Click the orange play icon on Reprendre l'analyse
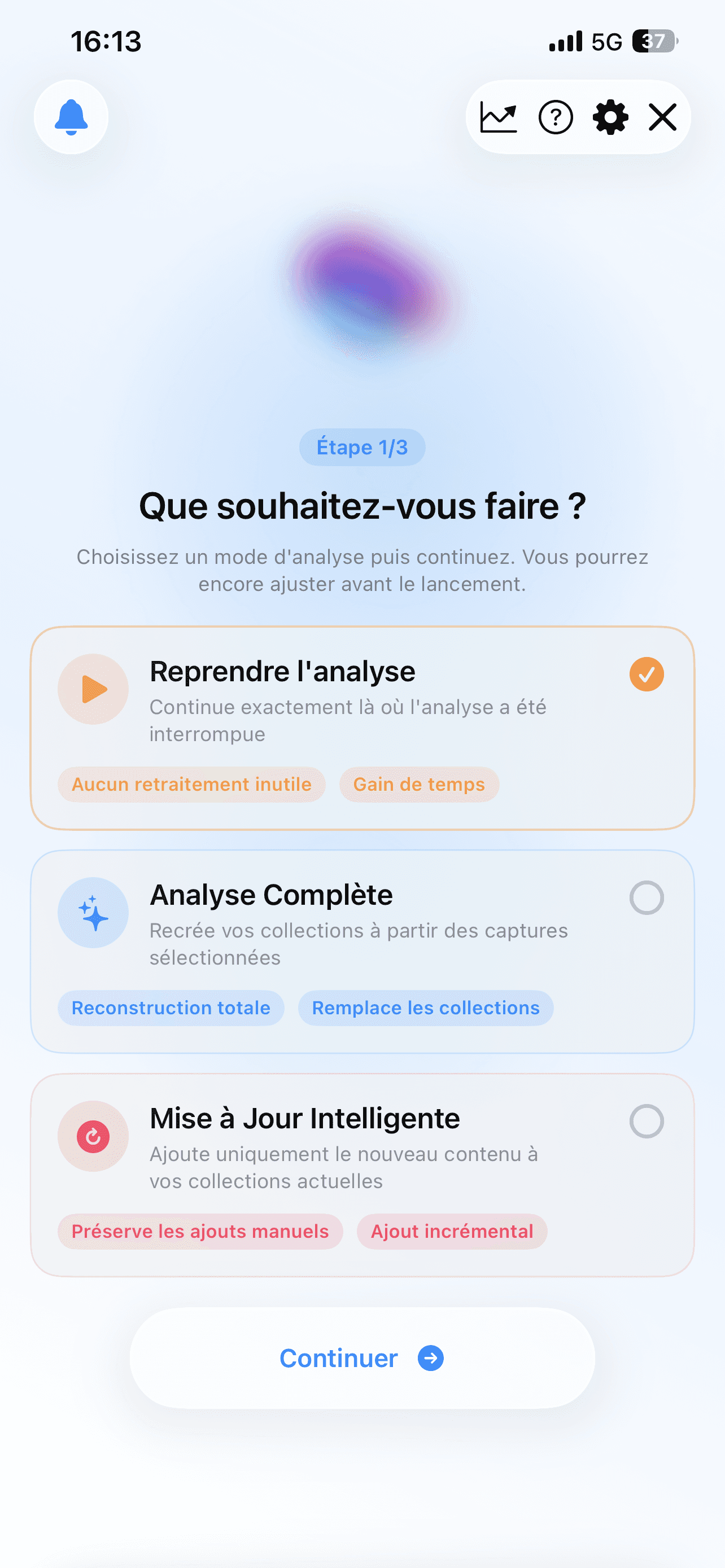 (93, 689)
